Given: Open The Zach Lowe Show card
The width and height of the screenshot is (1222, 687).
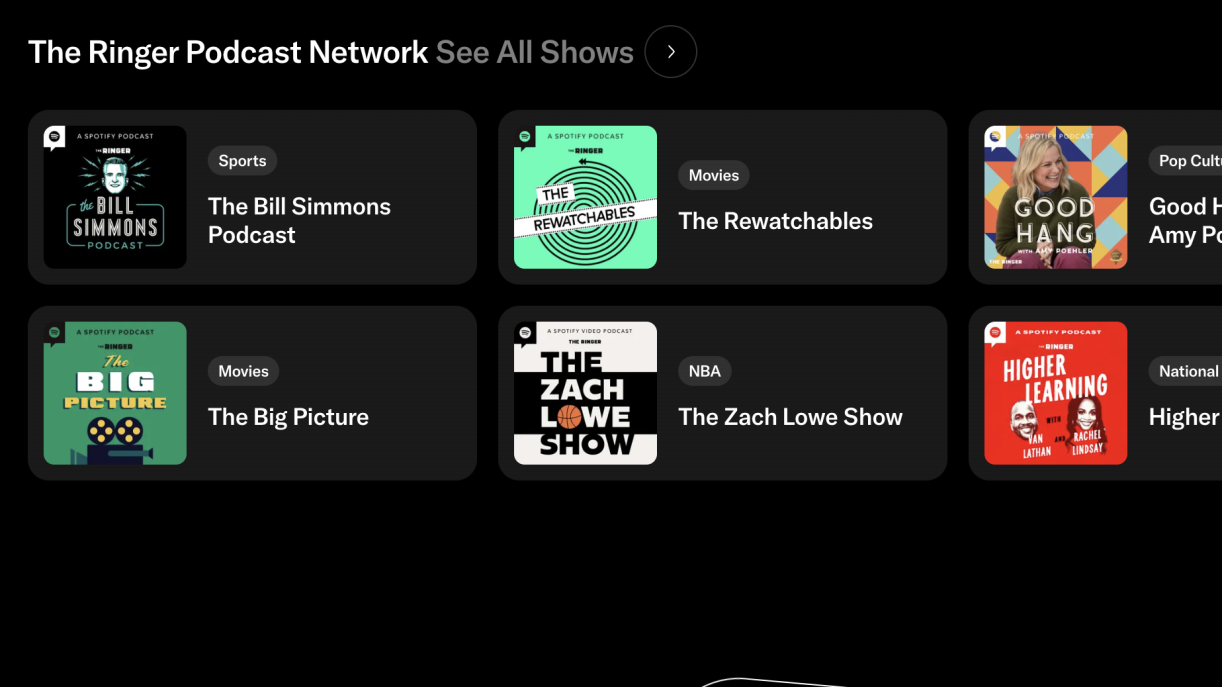Looking at the screenshot, I should pos(722,393).
